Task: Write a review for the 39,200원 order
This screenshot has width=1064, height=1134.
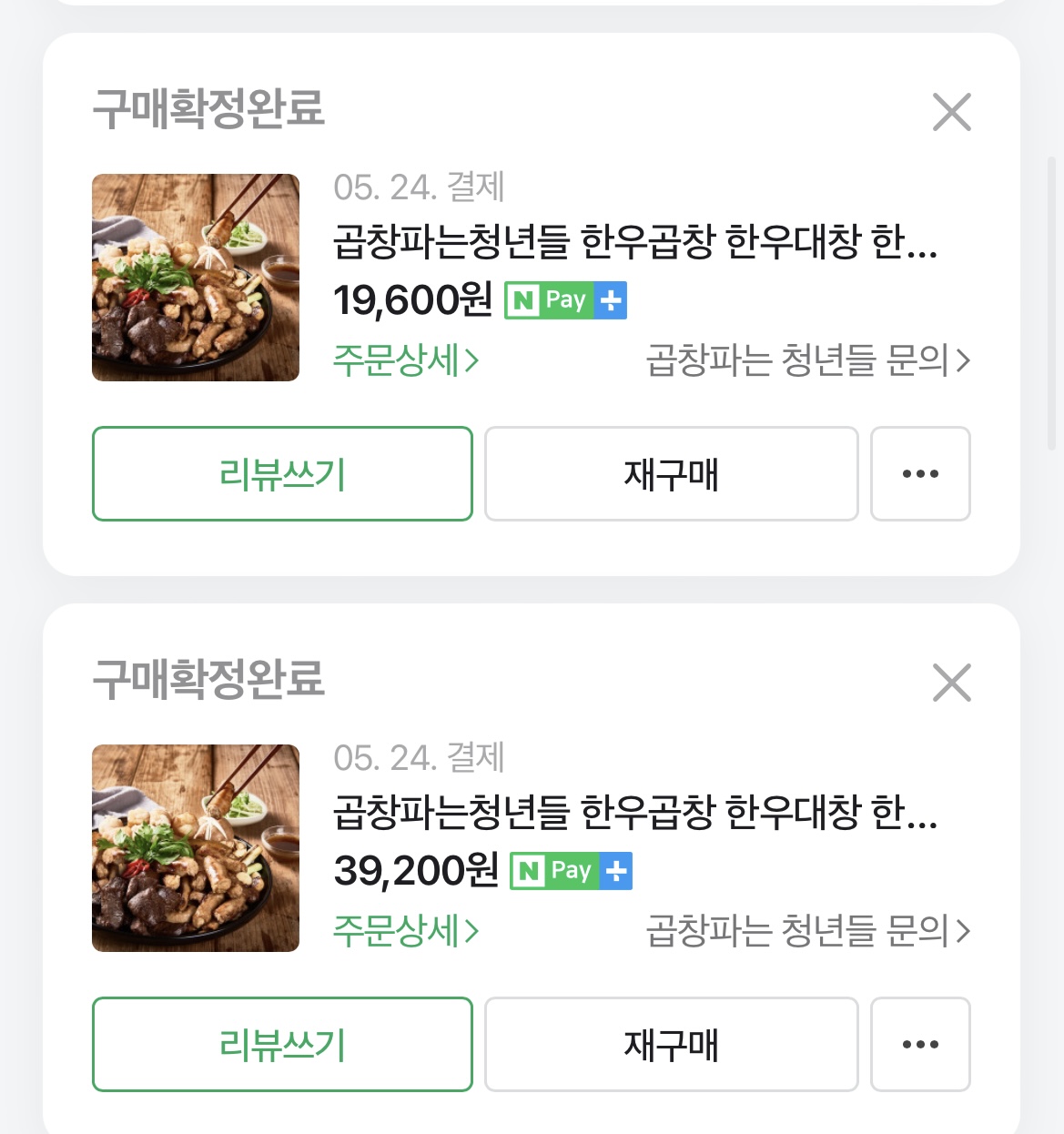Action: click(282, 1045)
